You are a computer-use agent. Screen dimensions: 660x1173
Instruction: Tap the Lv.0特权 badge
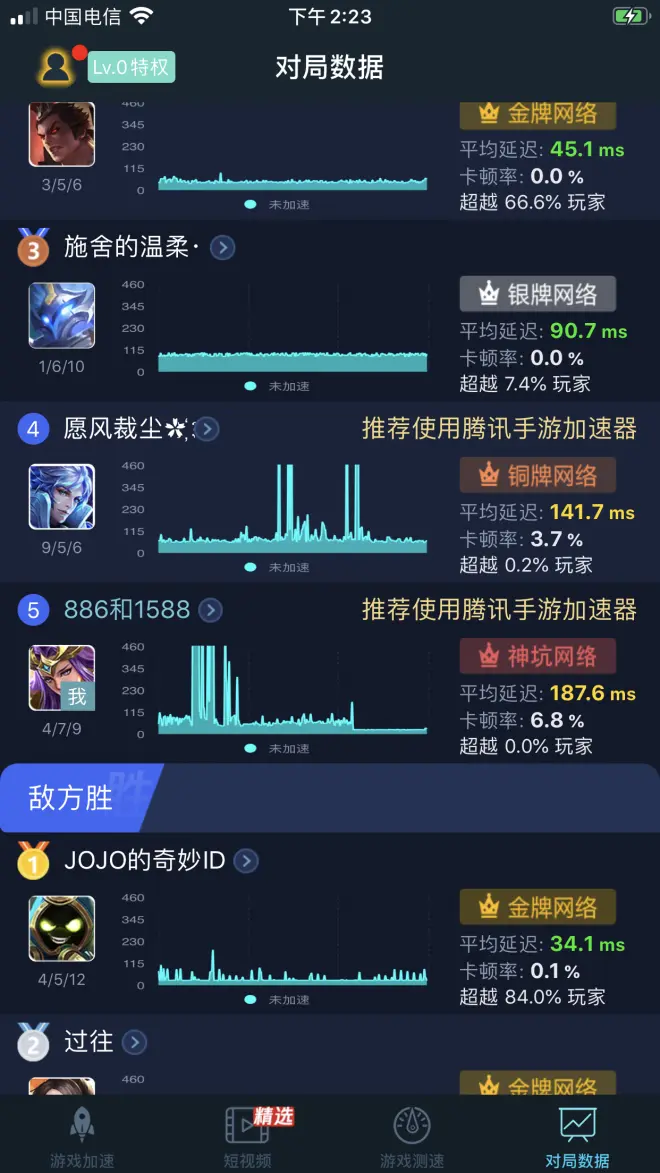(x=131, y=67)
